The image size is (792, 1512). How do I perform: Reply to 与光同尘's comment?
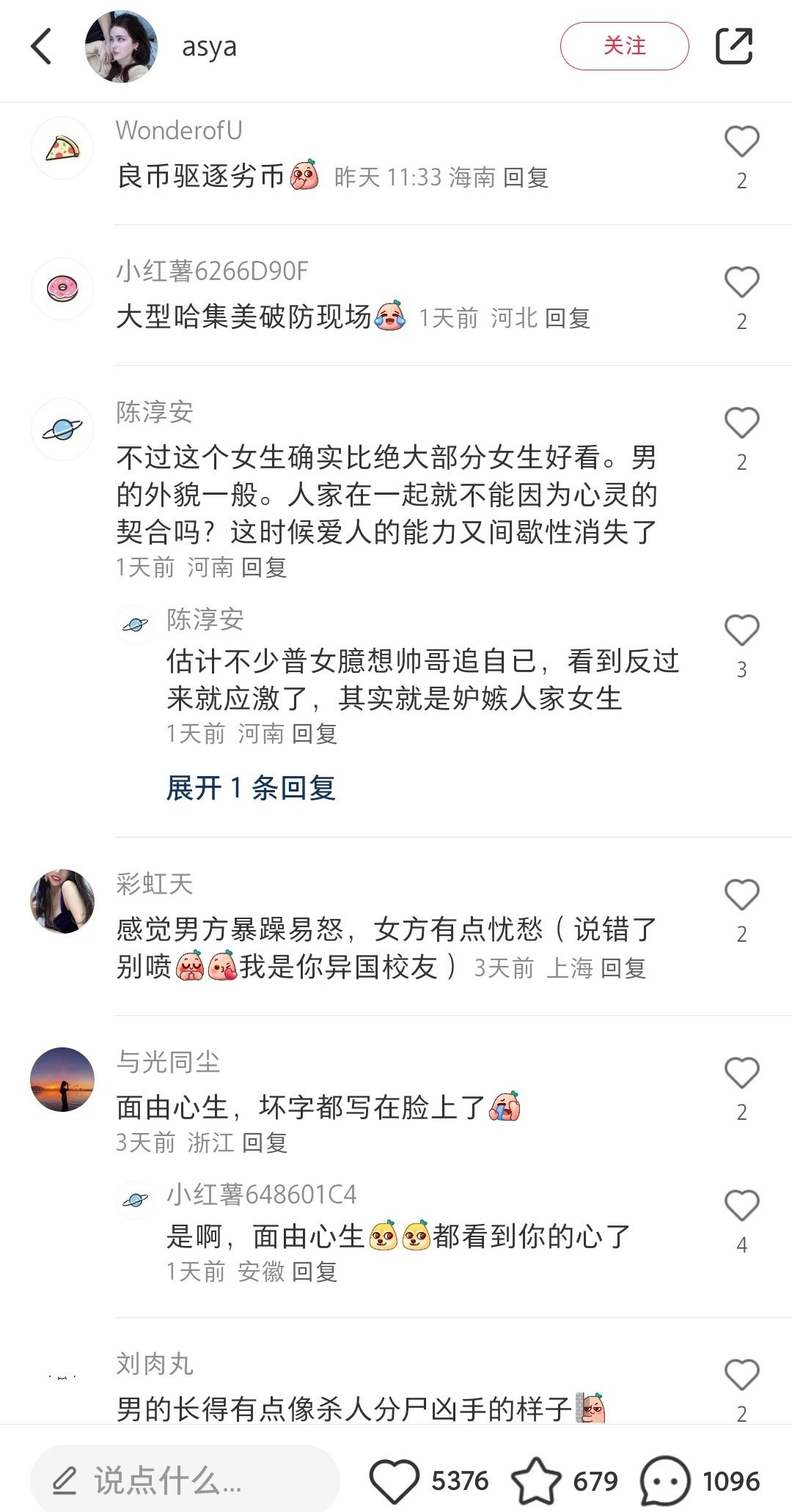[264, 1143]
